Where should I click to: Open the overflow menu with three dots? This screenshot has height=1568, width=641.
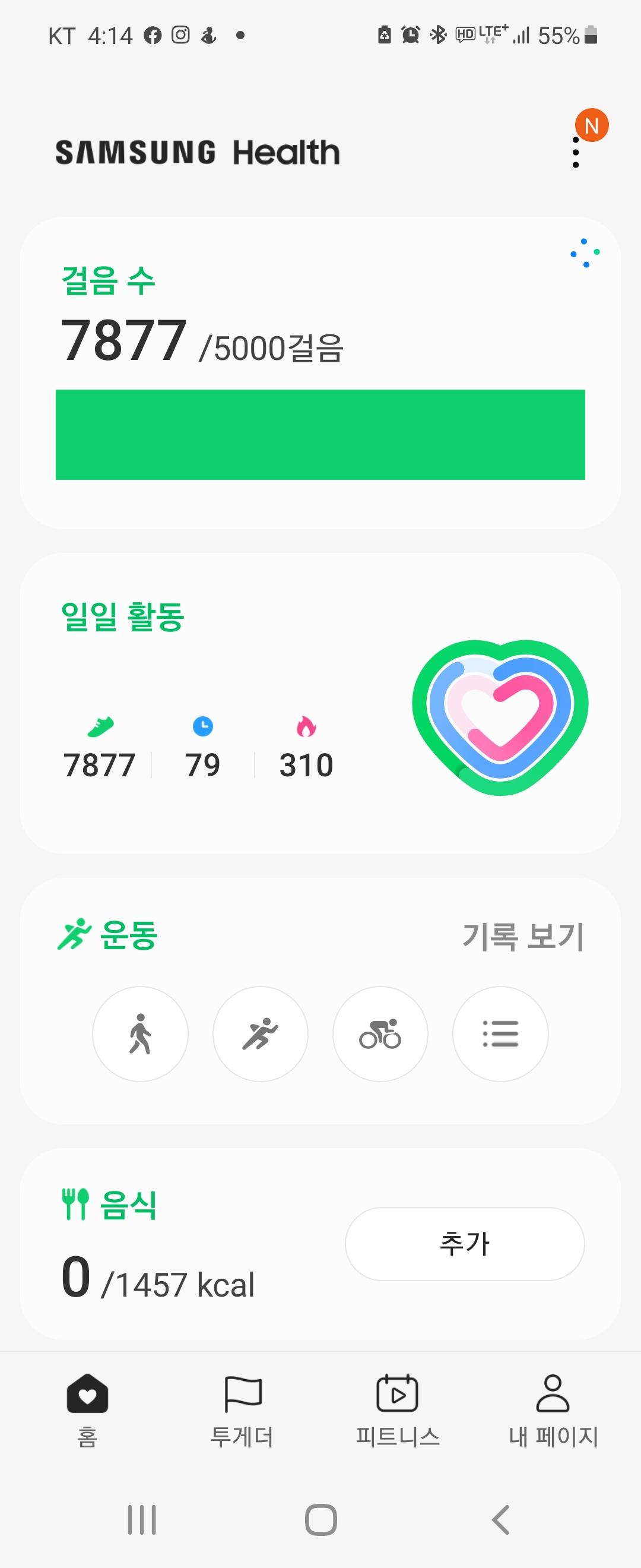(576, 152)
